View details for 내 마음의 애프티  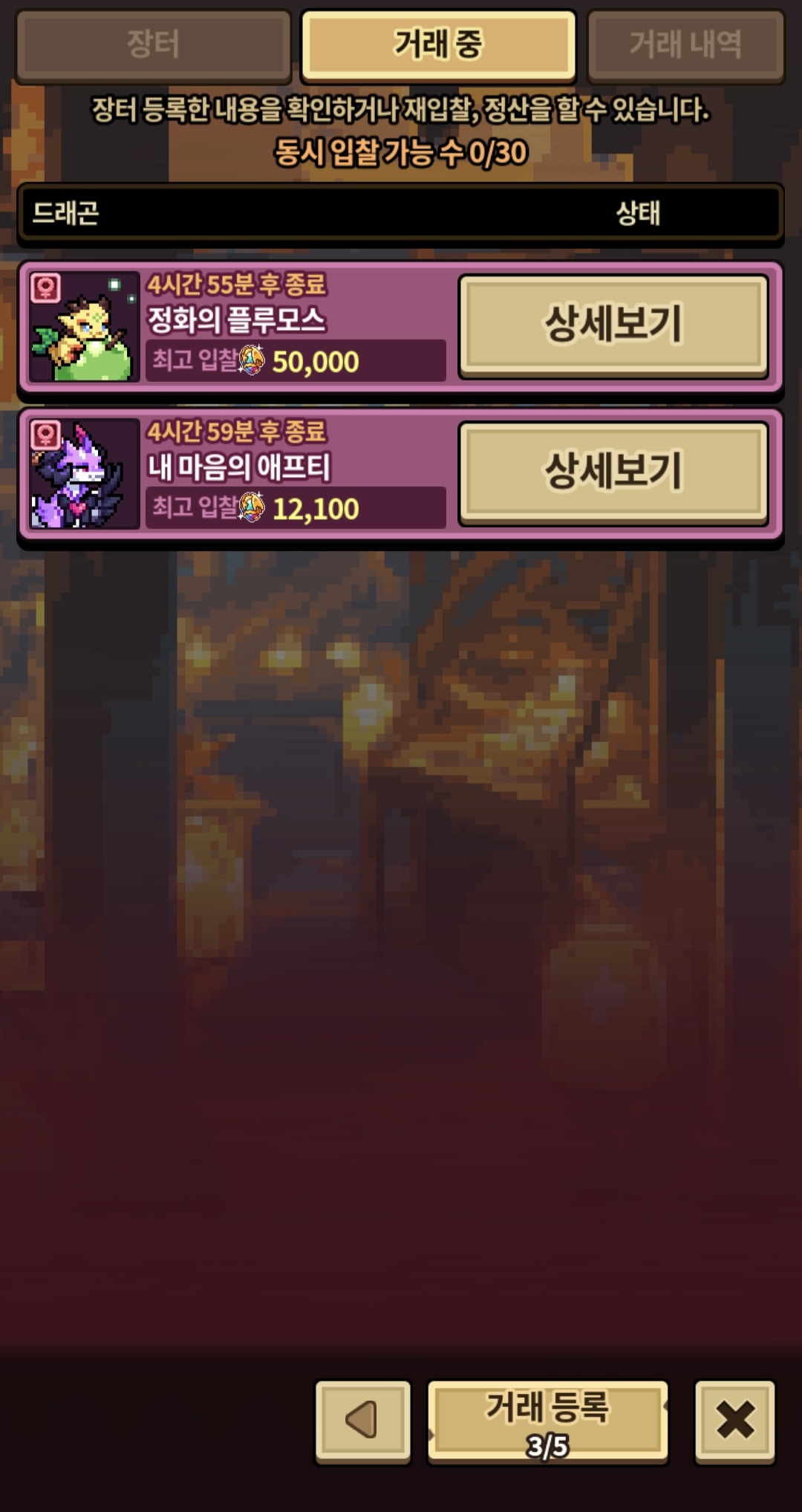[613, 473]
